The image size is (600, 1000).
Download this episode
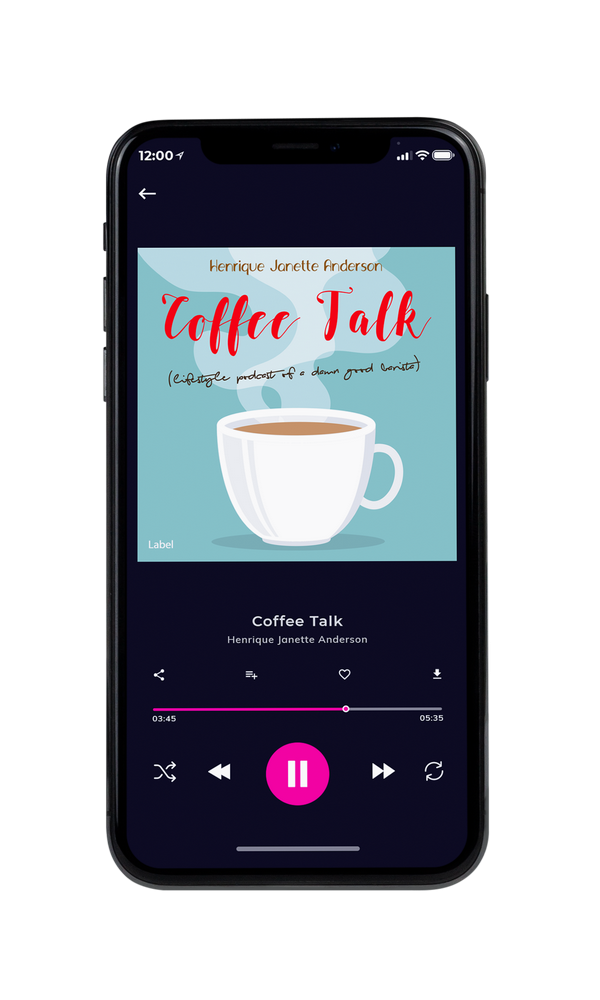tap(437, 674)
